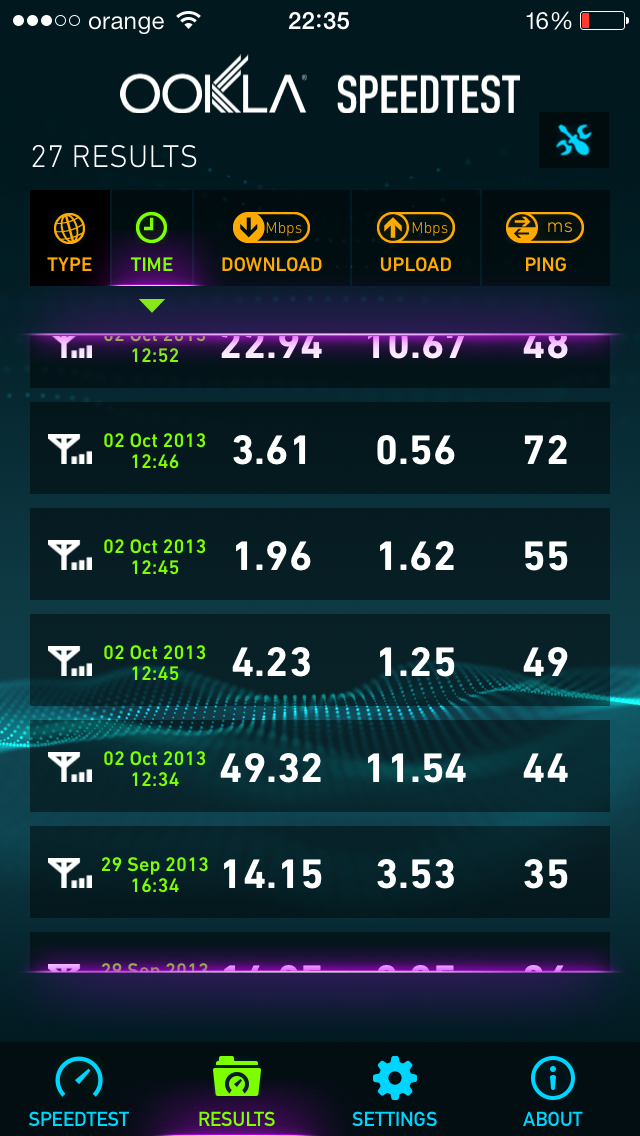Open the 49.32 Mbps download result
Image resolution: width=640 pixels, height=1136 pixels.
coord(320,766)
